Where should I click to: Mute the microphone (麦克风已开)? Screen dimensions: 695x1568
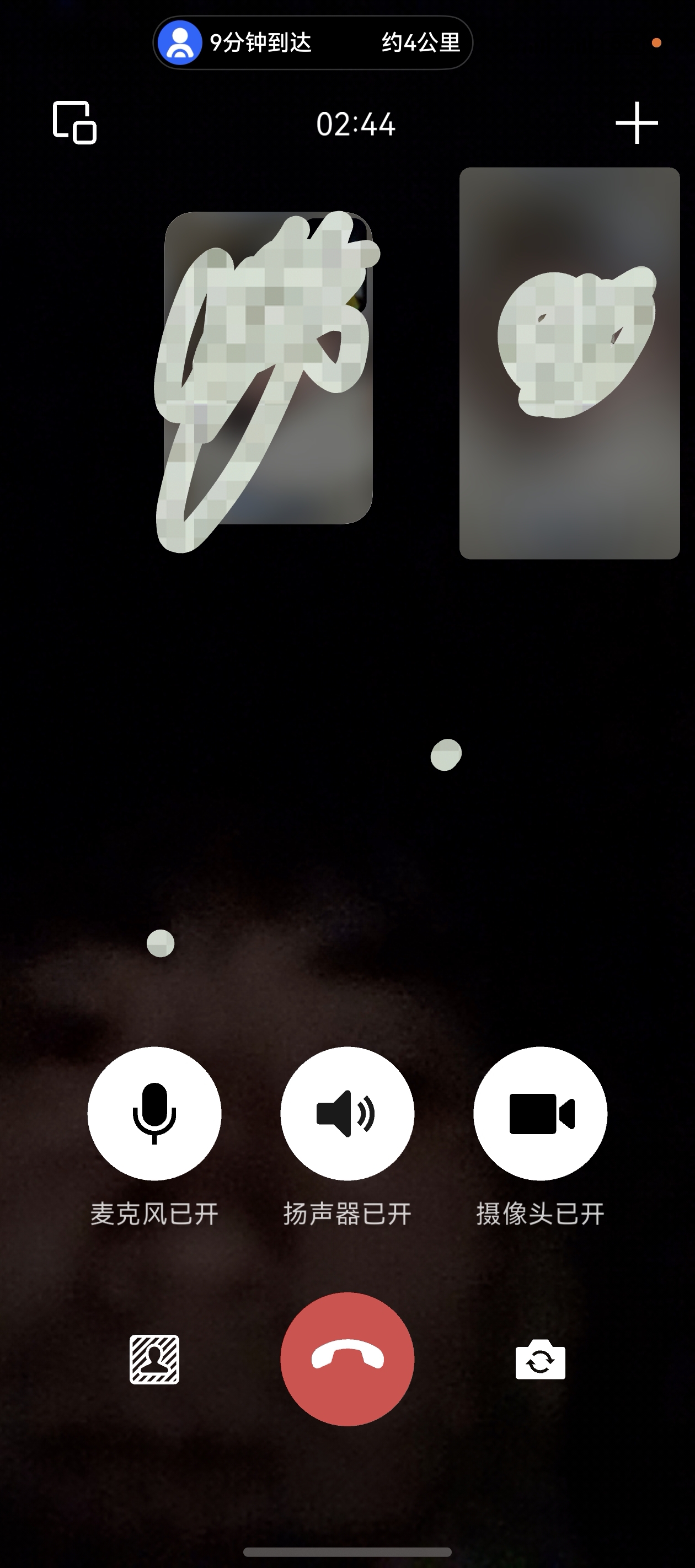(154, 1113)
